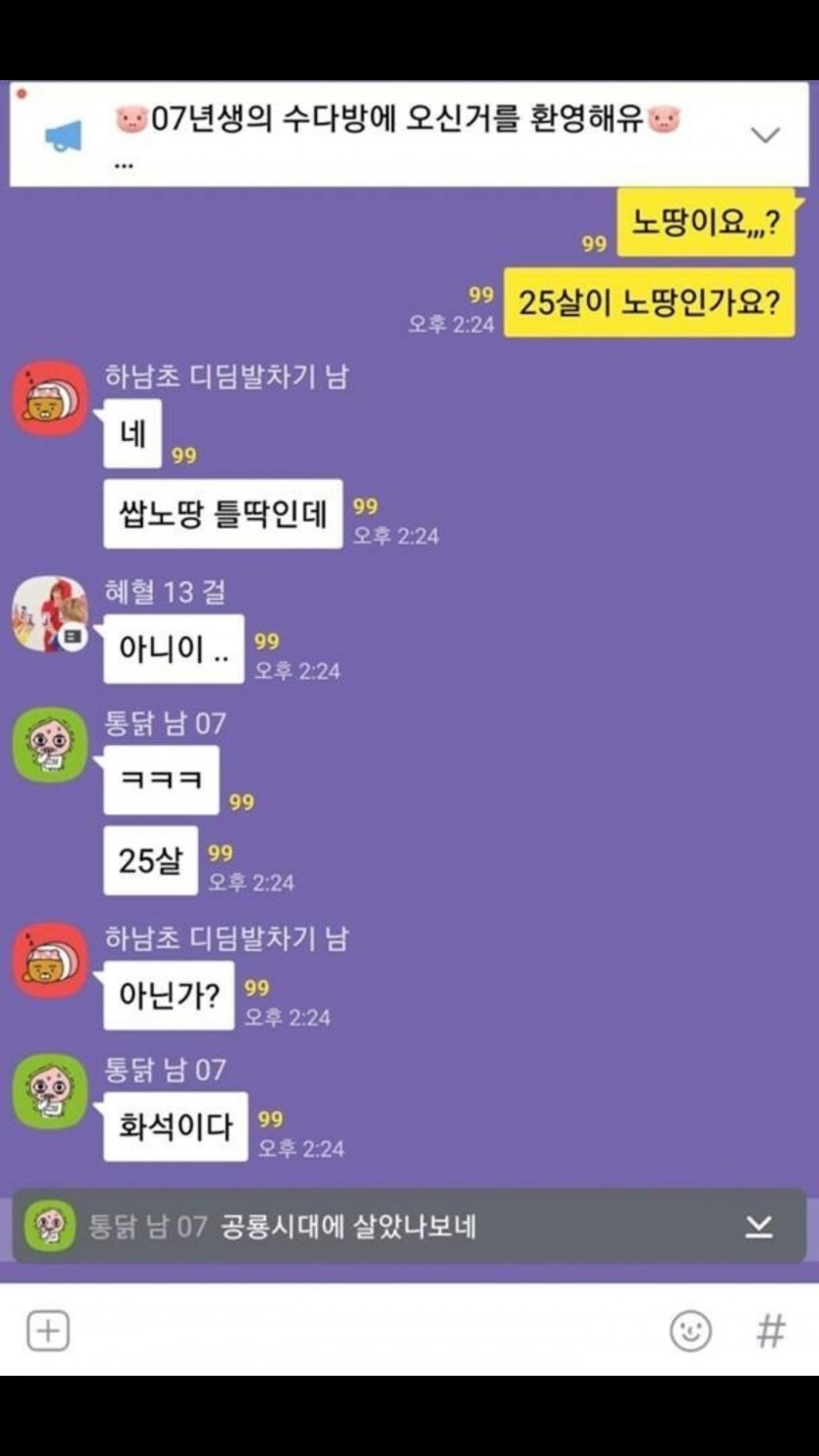Open 혜혈 13 걸's profile picture

pyautogui.click(x=50, y=613)
